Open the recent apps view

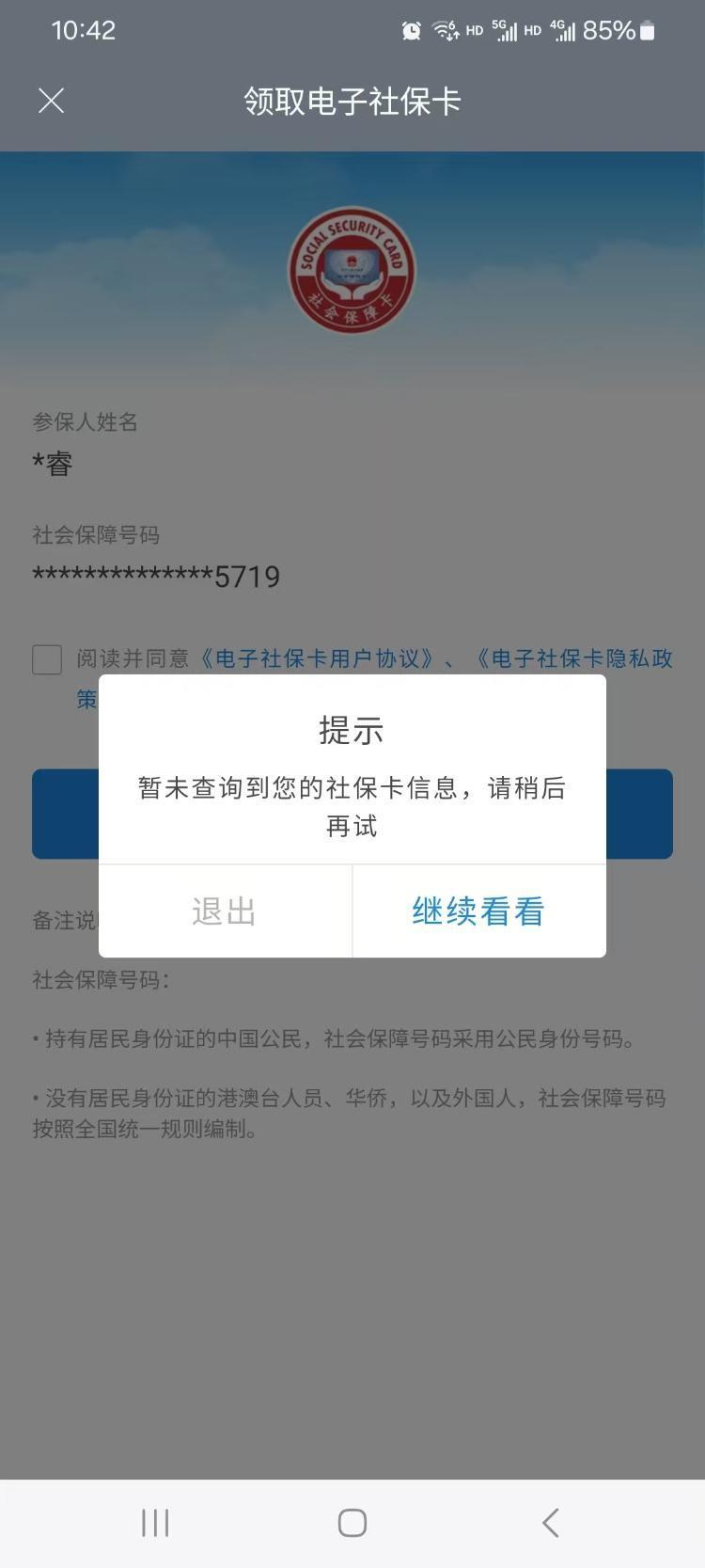coord(155,1522)
